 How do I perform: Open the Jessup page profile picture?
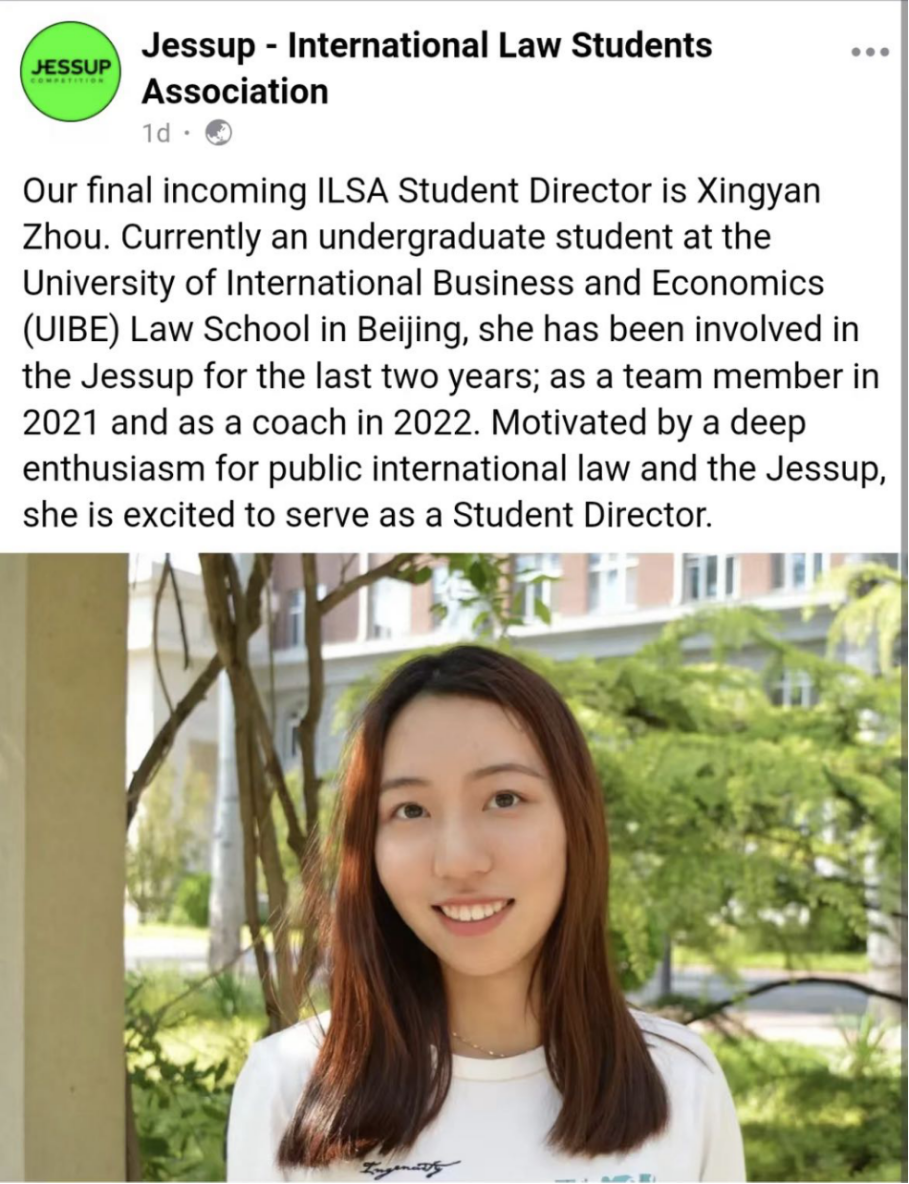[70, 71]
